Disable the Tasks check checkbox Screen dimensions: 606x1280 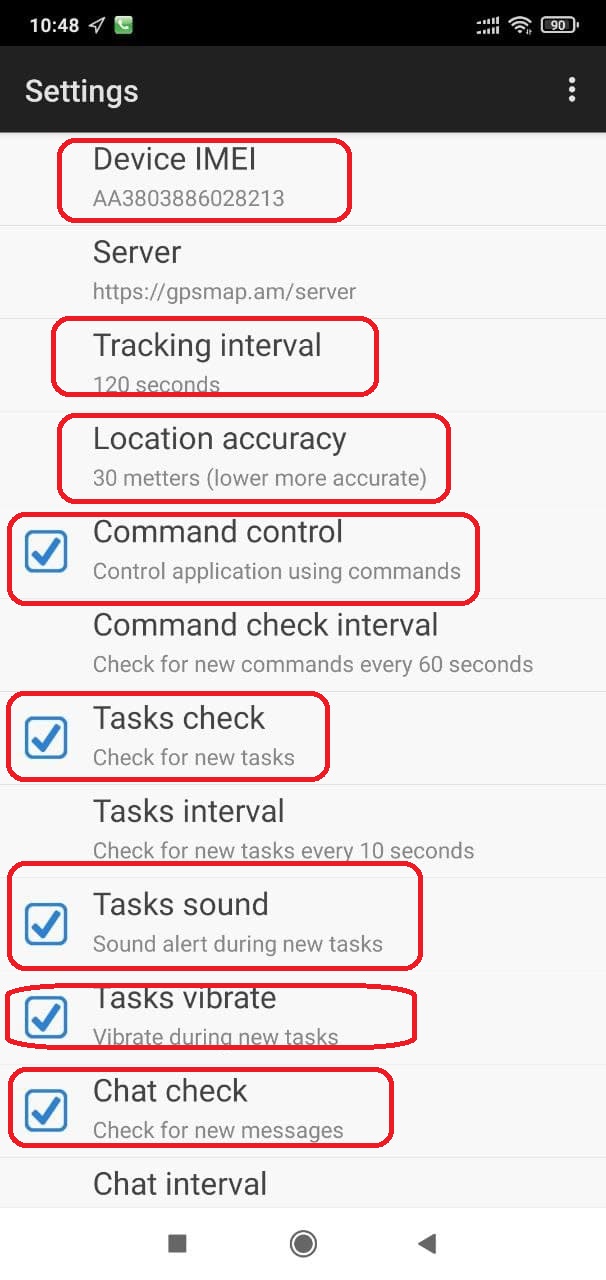46,738
